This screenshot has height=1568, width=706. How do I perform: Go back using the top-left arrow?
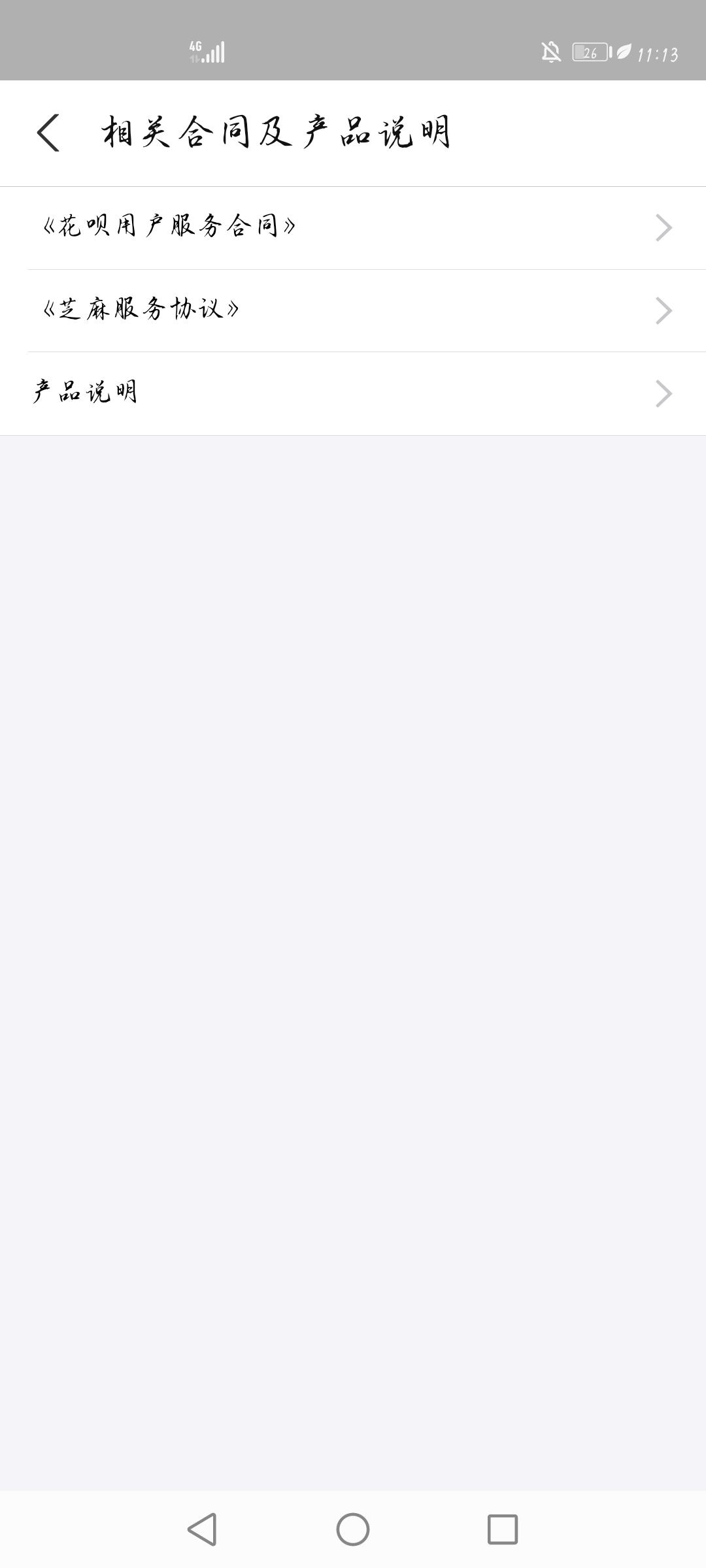pyautogui.click(x=48, y=133)
